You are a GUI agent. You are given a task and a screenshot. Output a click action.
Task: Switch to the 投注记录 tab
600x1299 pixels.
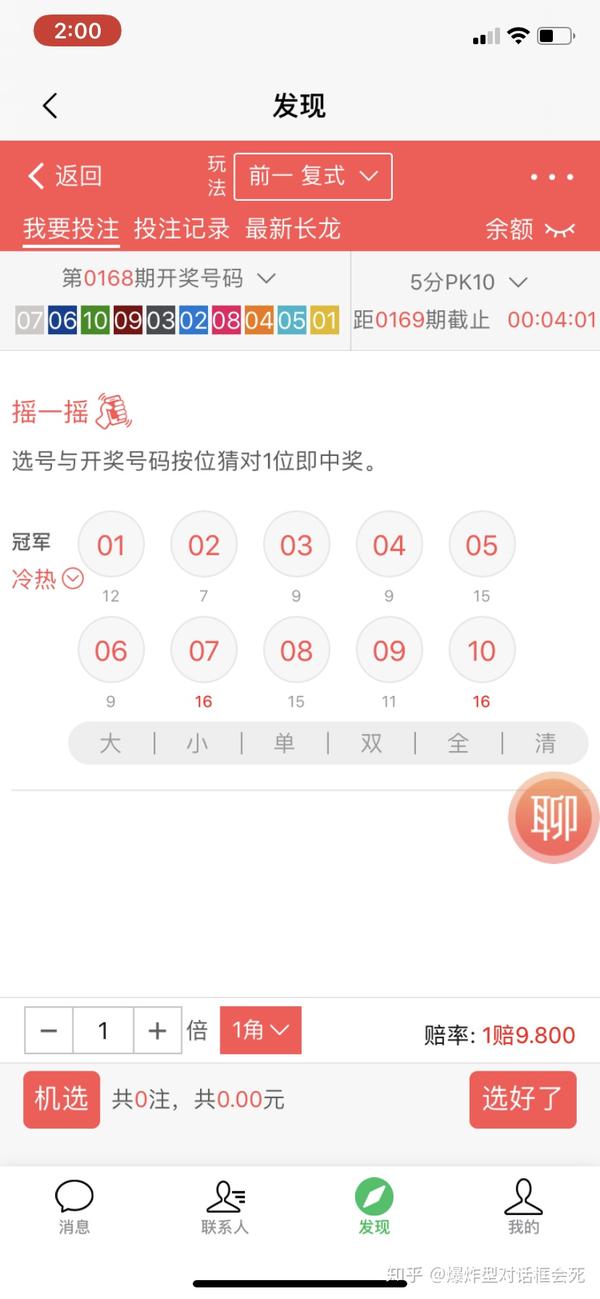pyautogui.click(x=182, y=229)
